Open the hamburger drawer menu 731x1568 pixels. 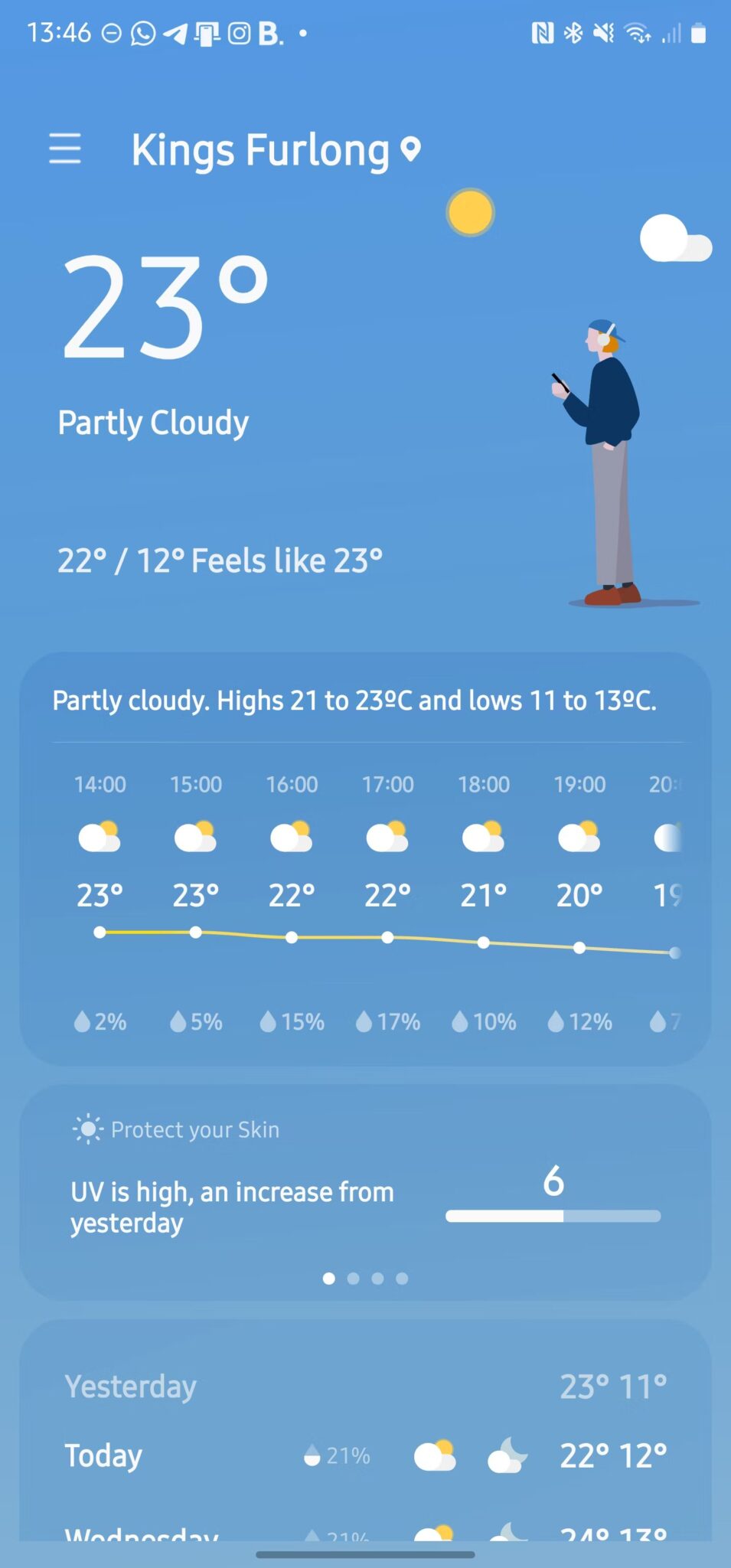65,149
